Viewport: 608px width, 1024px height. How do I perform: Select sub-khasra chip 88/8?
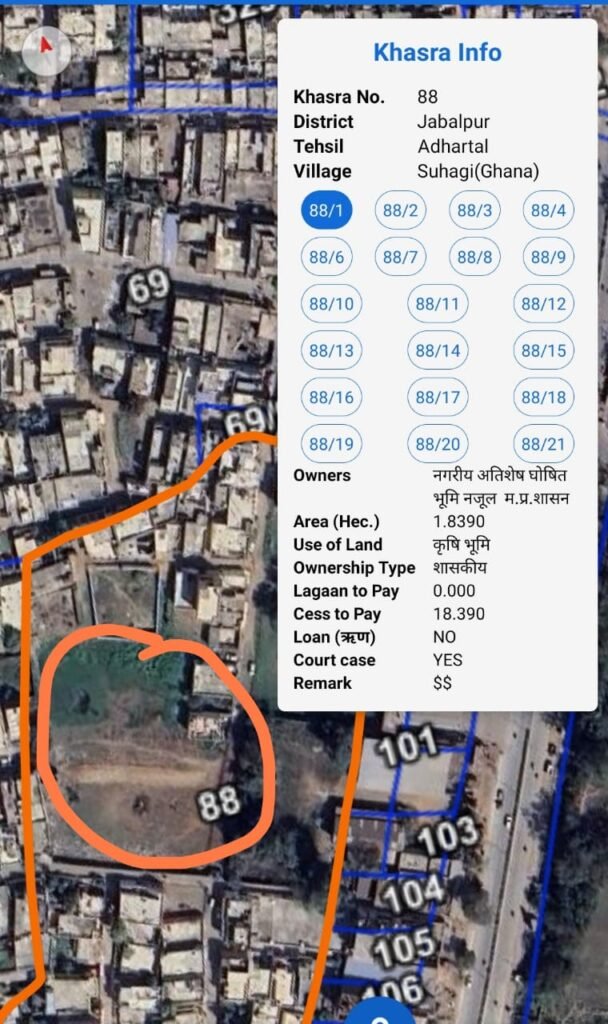(474, 257)
